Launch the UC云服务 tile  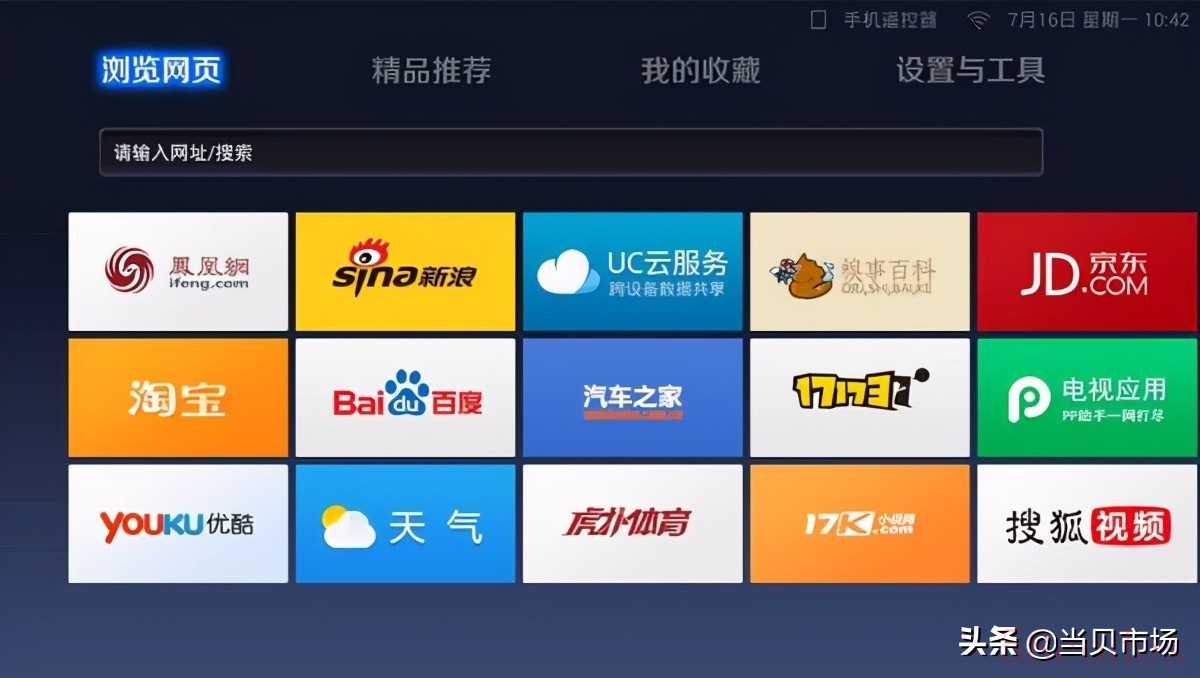tap(632, 271)
